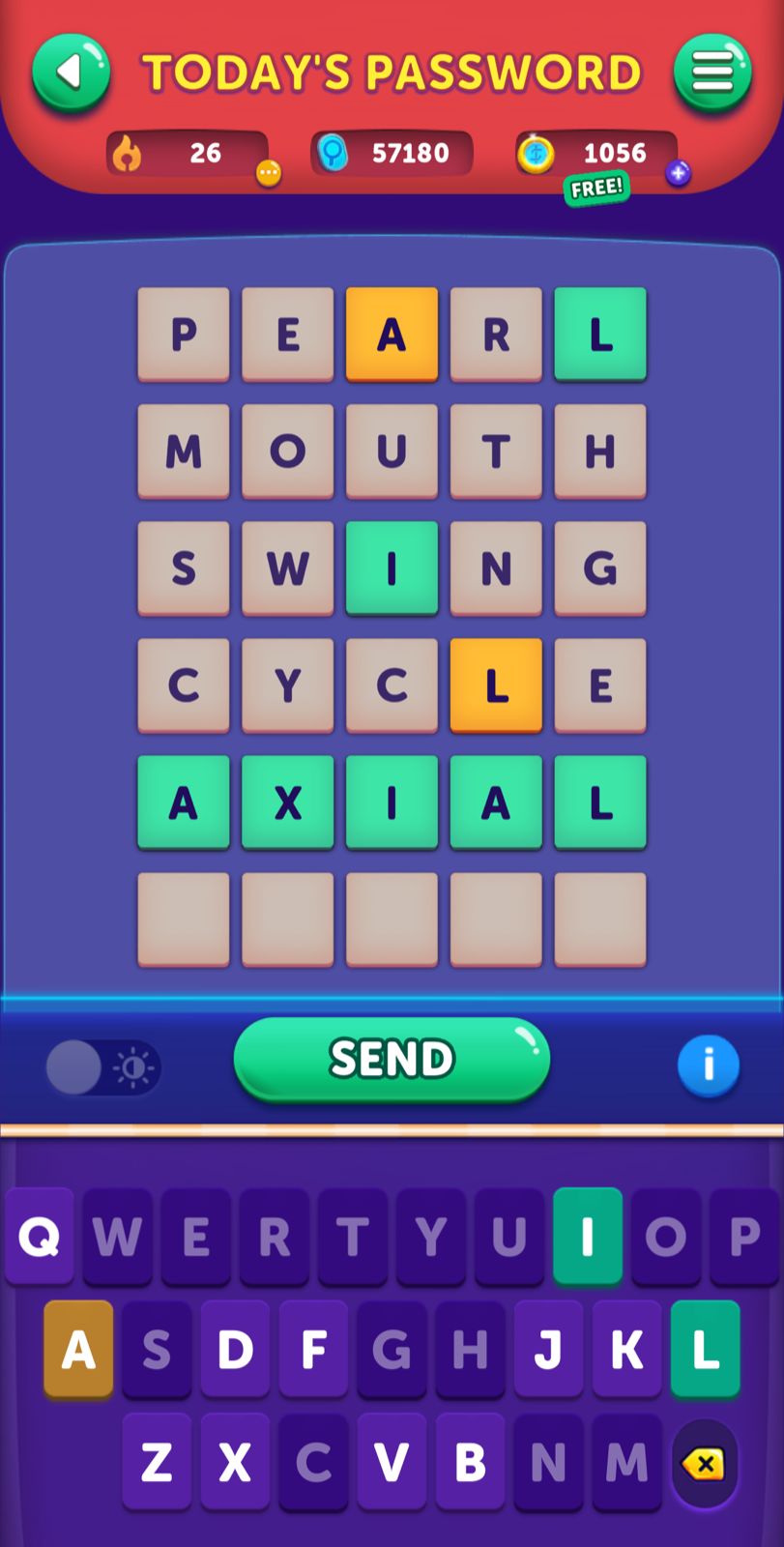
Task: Open the blue info button
Action: [x=708, y=1065]
